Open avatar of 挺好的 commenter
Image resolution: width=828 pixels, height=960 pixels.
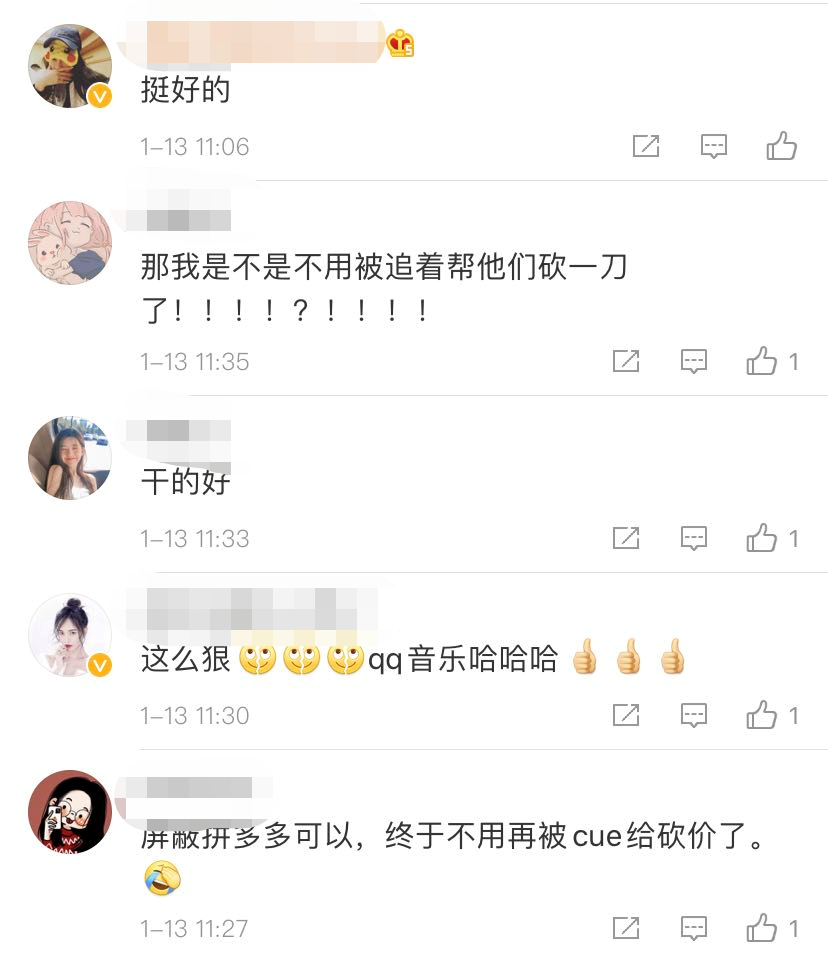tap(69, 66)
